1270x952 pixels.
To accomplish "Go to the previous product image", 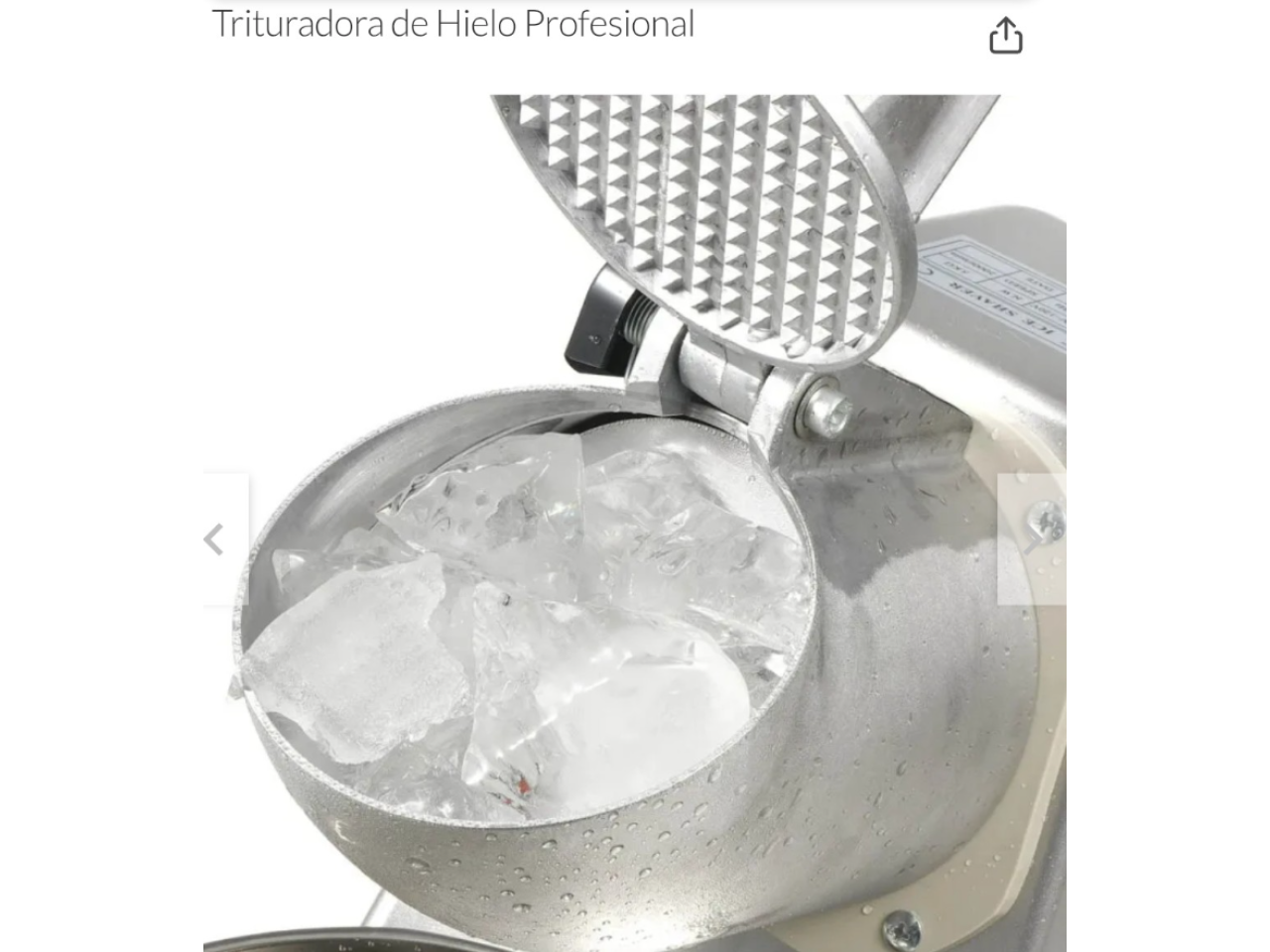I will 215,539.
